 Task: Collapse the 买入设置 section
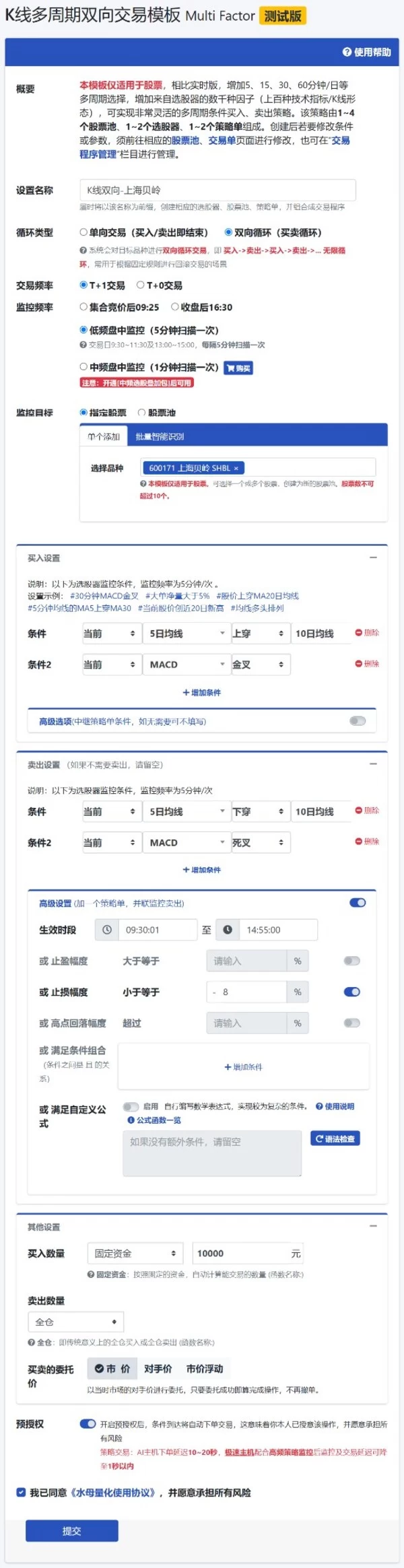(373, 557)
